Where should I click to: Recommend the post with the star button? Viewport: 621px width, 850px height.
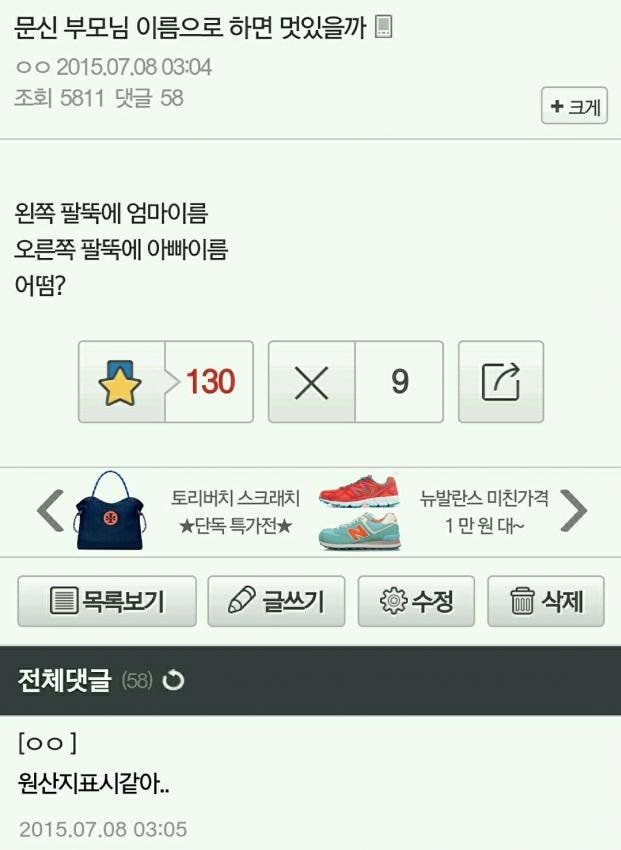(121, 382)
